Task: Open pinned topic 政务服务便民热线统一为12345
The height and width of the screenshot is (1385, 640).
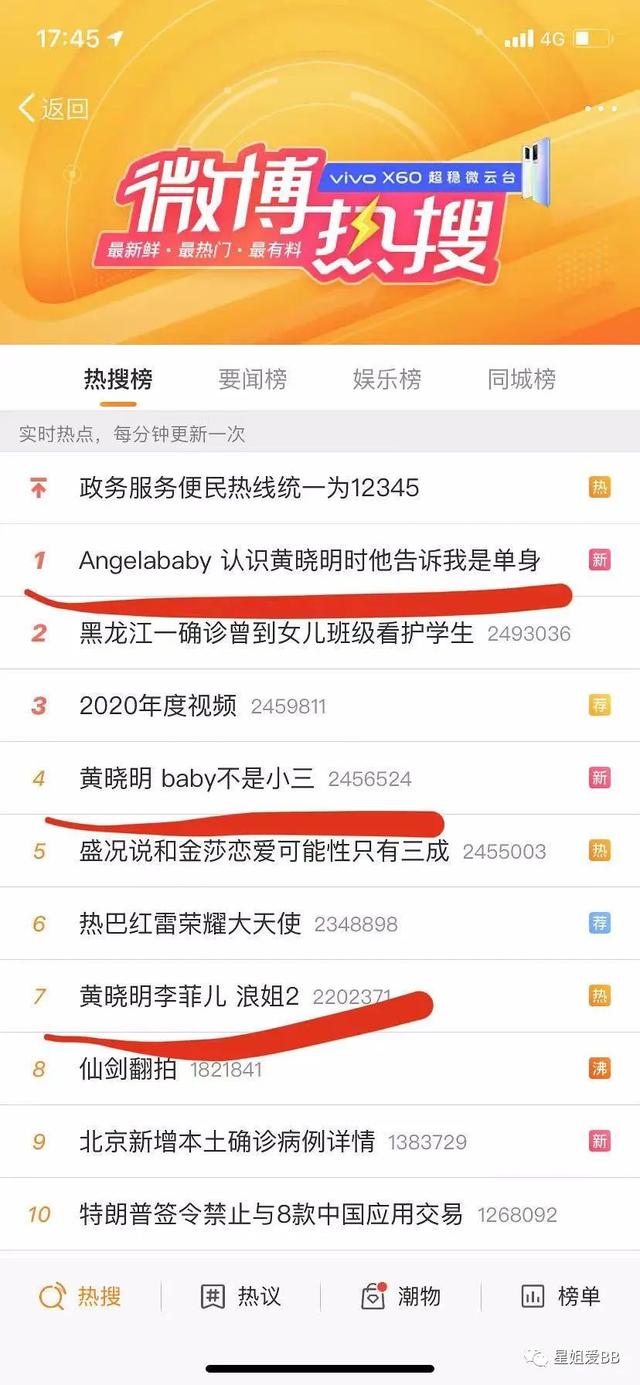Action: click(249, 488)
